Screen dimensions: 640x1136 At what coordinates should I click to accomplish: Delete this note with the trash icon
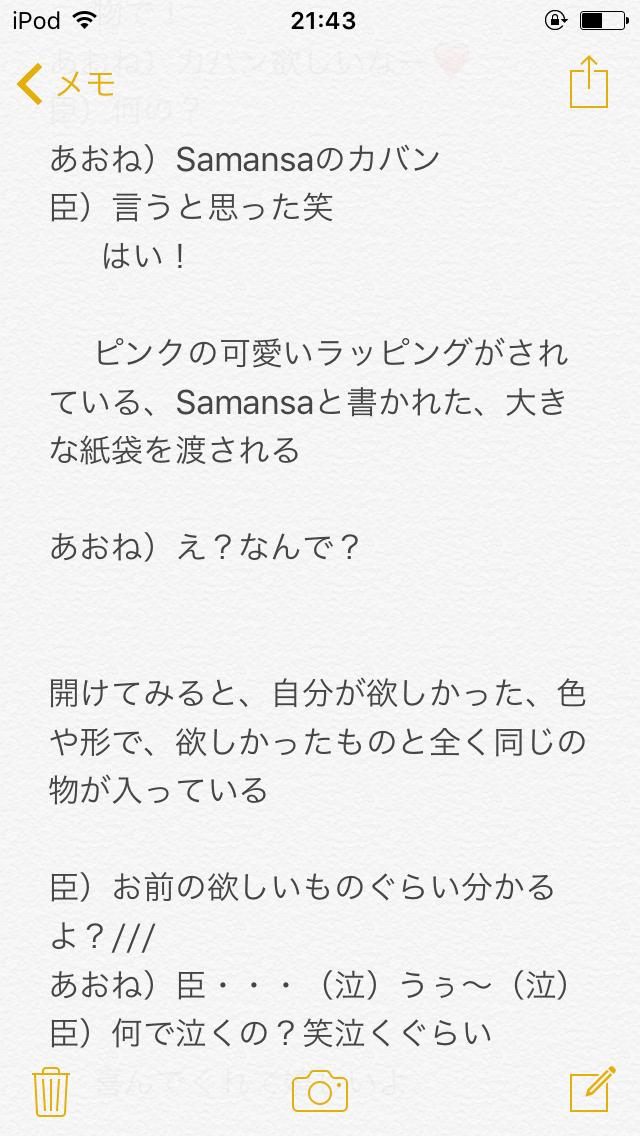[x=50, y=1091]
